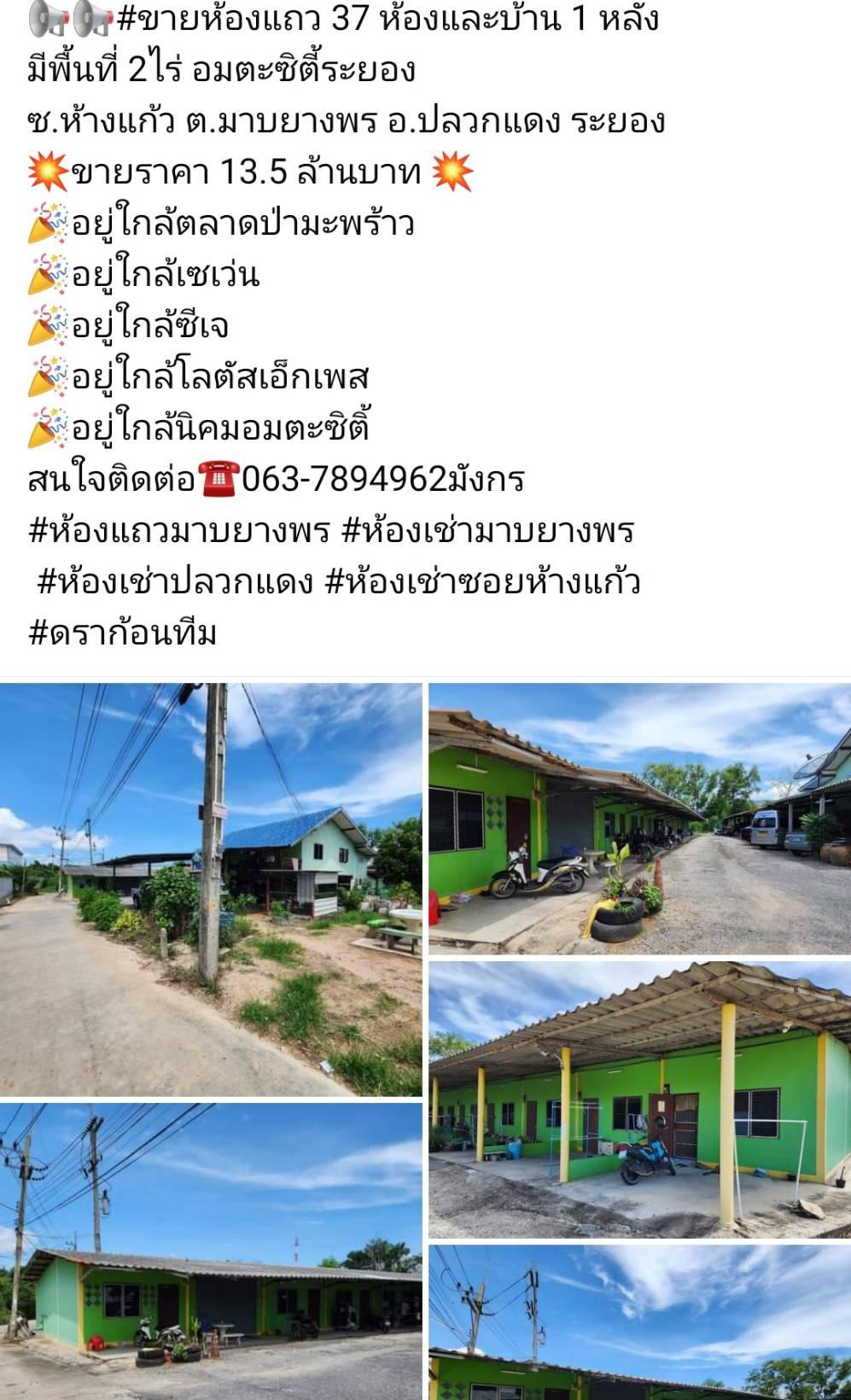Screen dimensions: 851x1400
Task: Call the phone number 063-7894962
Action: click(x=345, y=480)
